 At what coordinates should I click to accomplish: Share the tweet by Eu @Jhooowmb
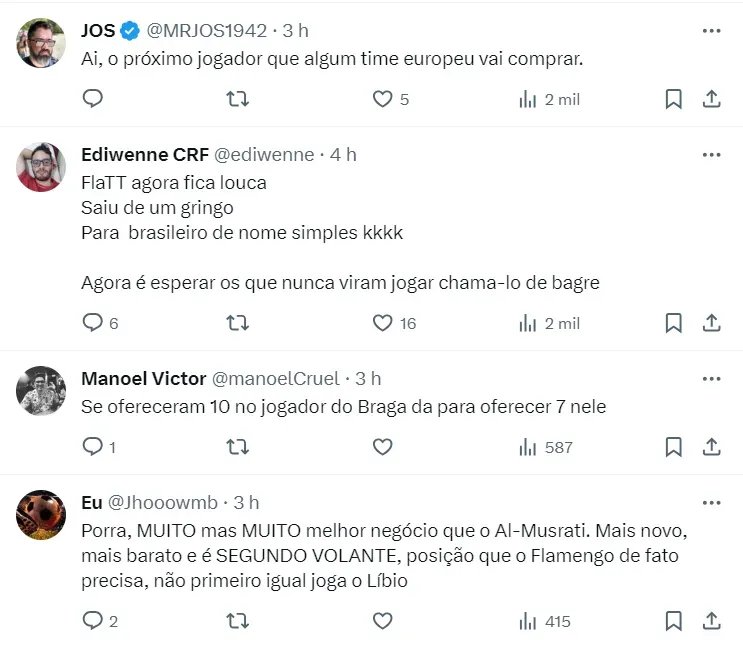coord(711,621)
